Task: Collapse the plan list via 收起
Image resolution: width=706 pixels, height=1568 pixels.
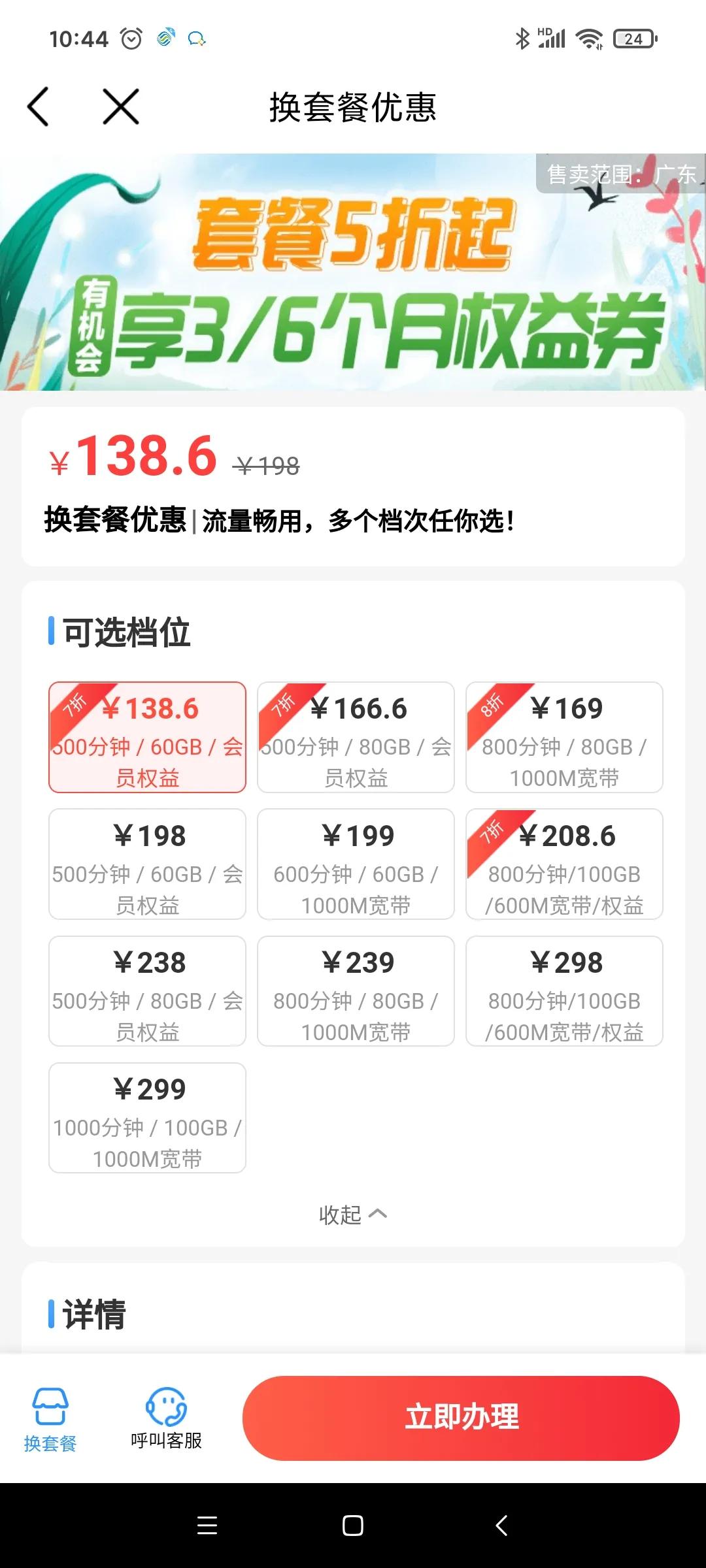Action: tap(353, 1214)
